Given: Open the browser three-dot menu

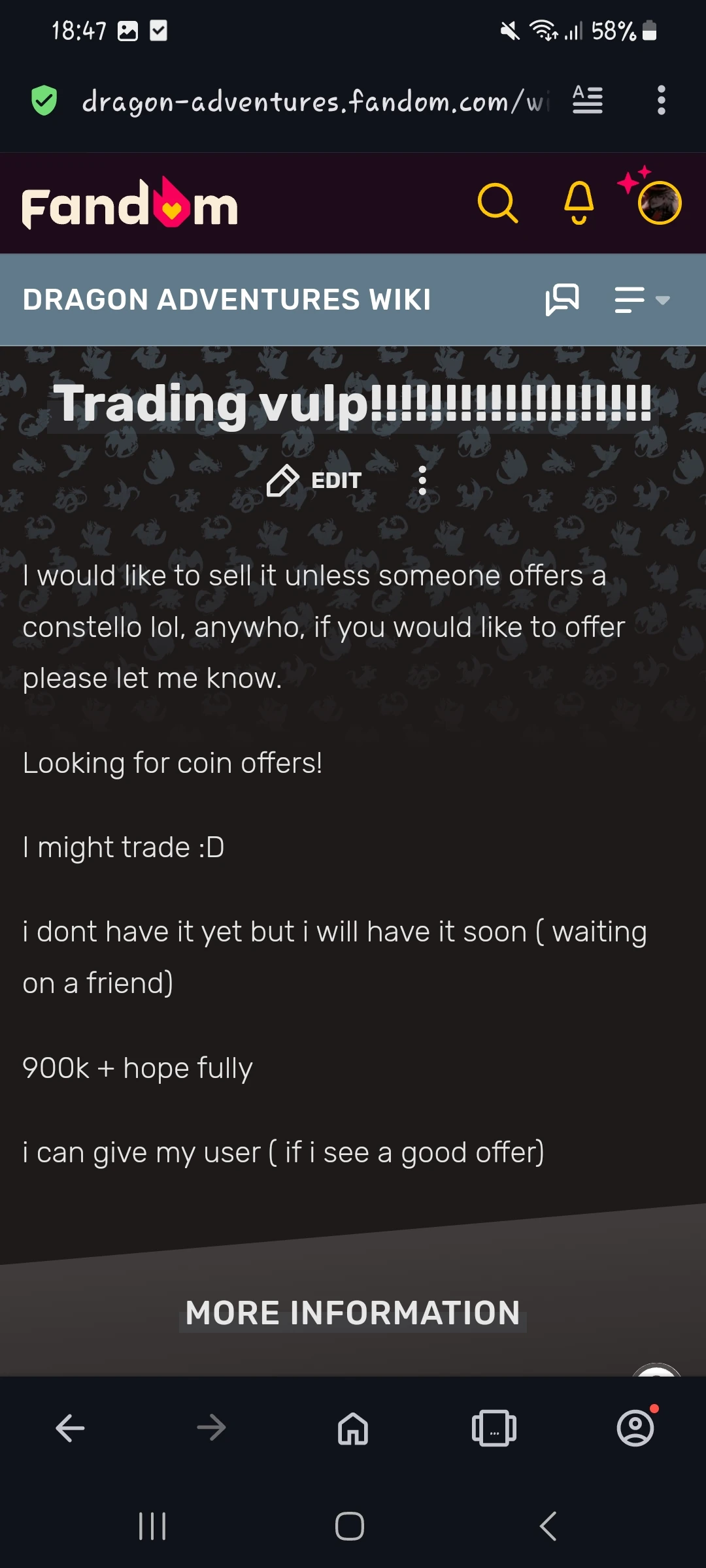Looking at the screenshot, I should pyautogui.click(x=660, y=99).
